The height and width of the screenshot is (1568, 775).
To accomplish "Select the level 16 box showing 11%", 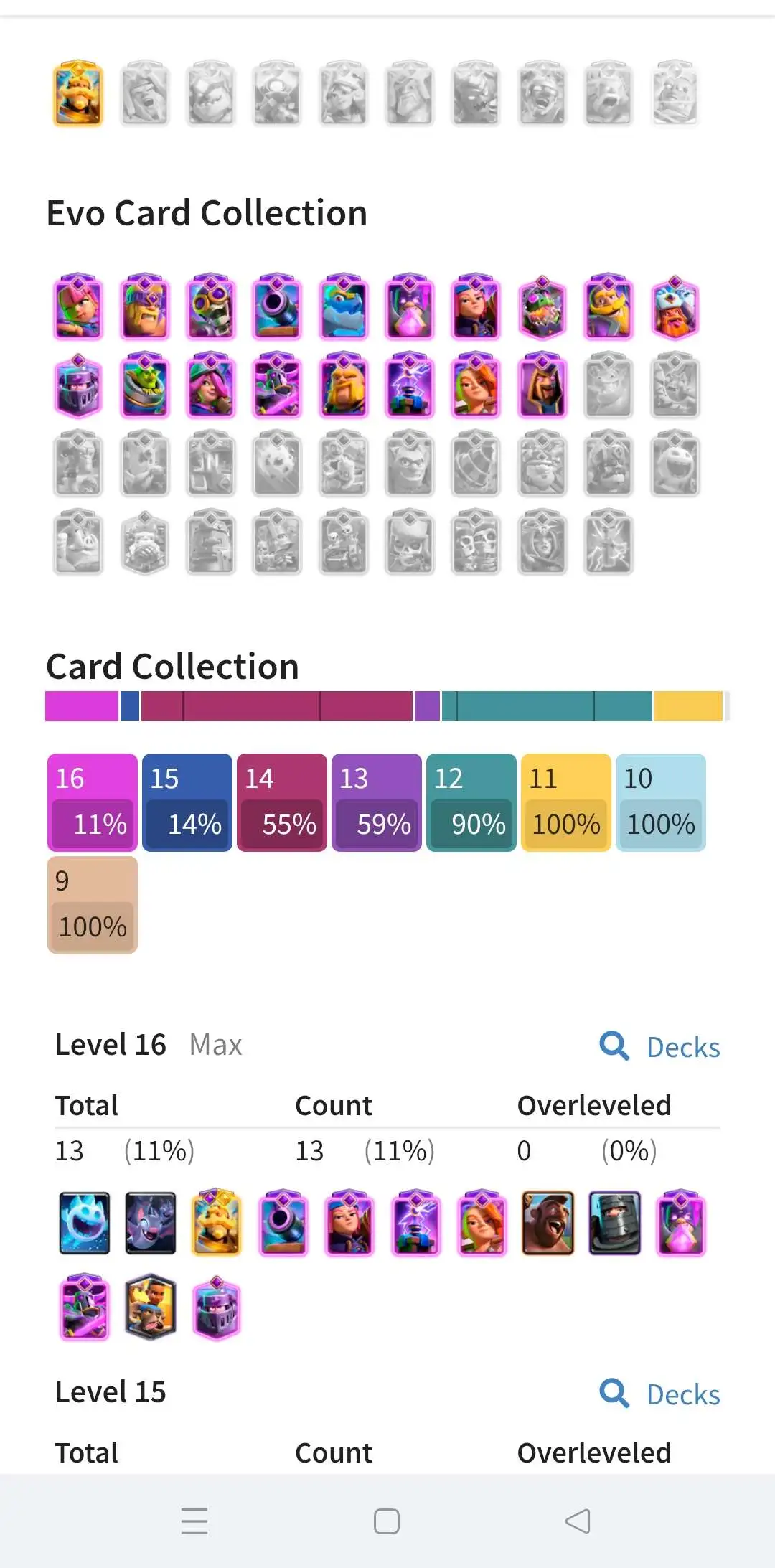I will (x=93, y=802).
